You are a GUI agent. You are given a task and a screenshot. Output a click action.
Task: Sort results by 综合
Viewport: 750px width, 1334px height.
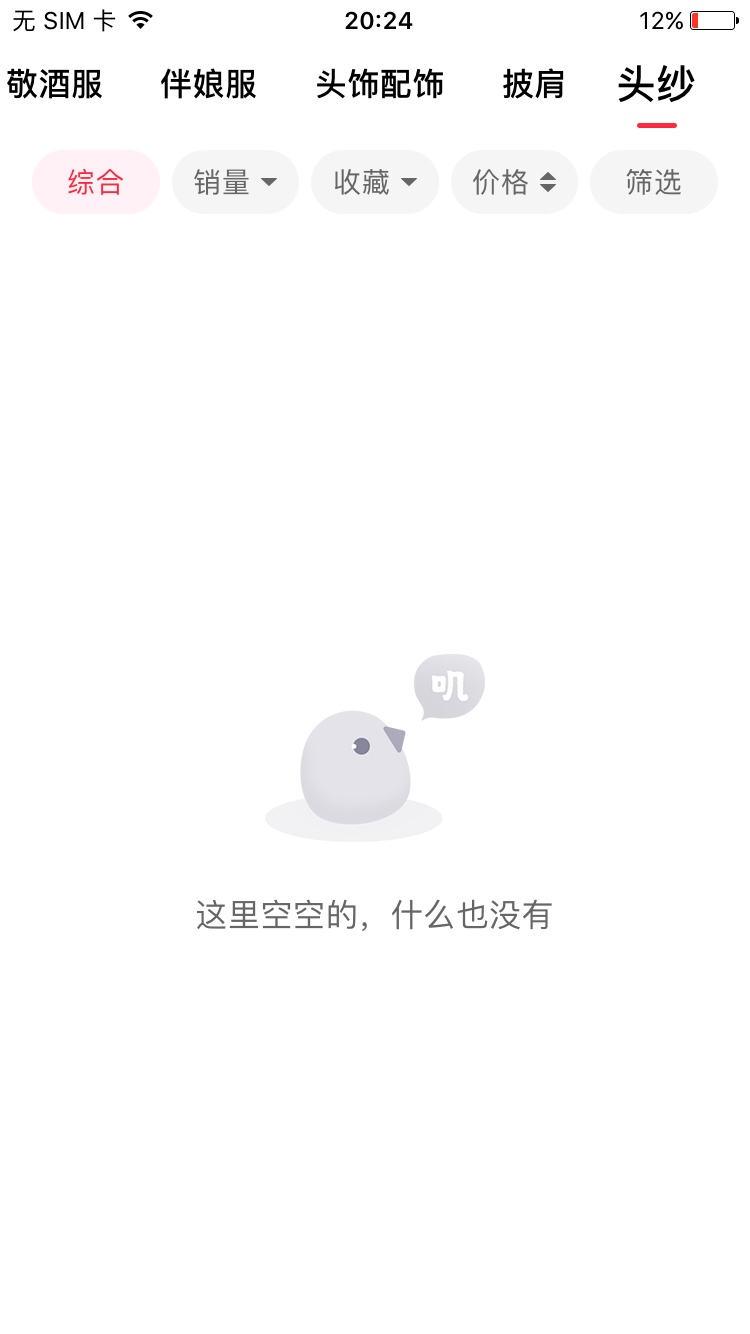pyautogui.click(x=96, y=182)
